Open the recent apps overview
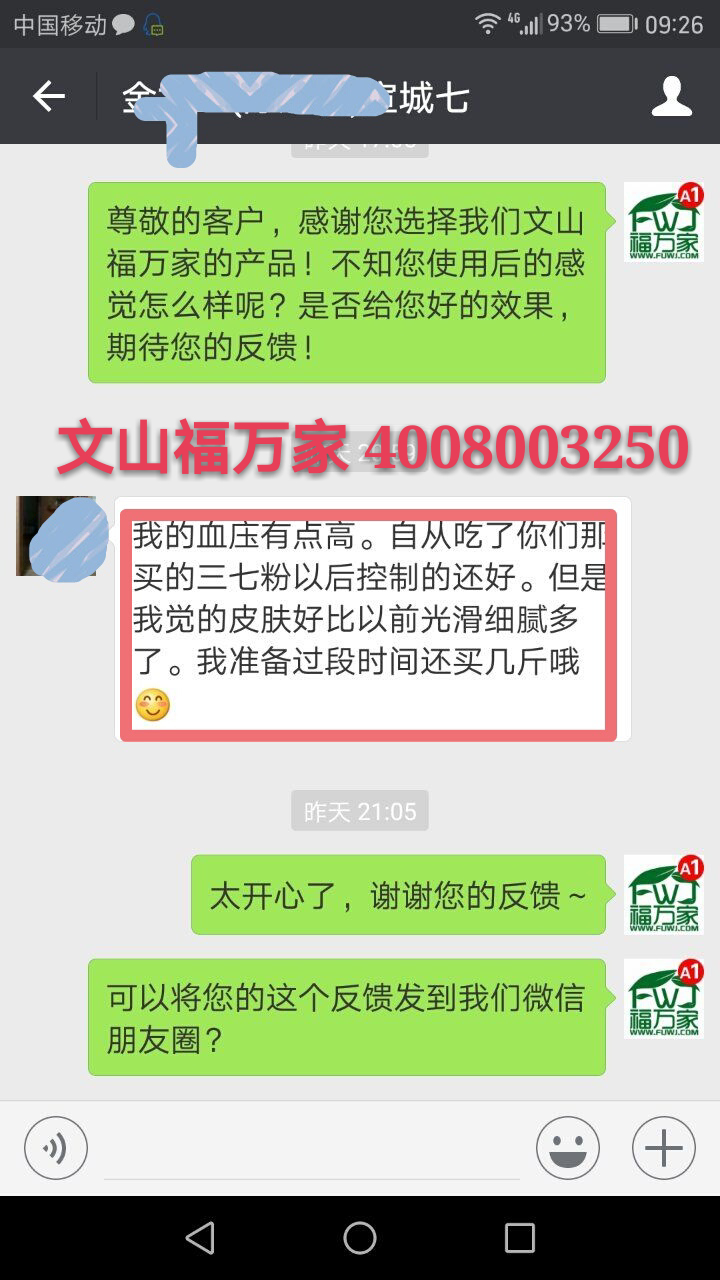720x1280 pixels. point(519,1238)
